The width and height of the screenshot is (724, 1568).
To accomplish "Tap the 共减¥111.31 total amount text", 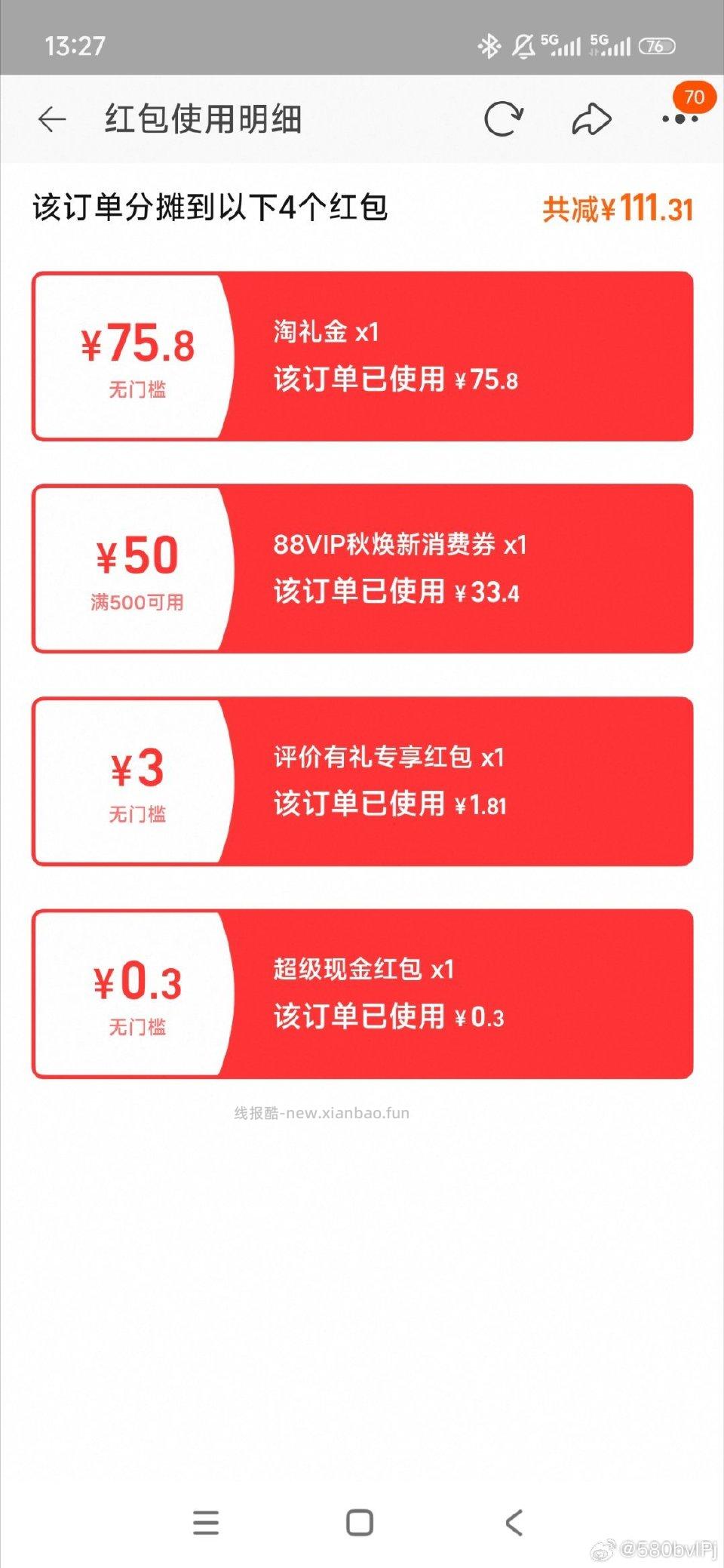I will (x=617, y=208).
